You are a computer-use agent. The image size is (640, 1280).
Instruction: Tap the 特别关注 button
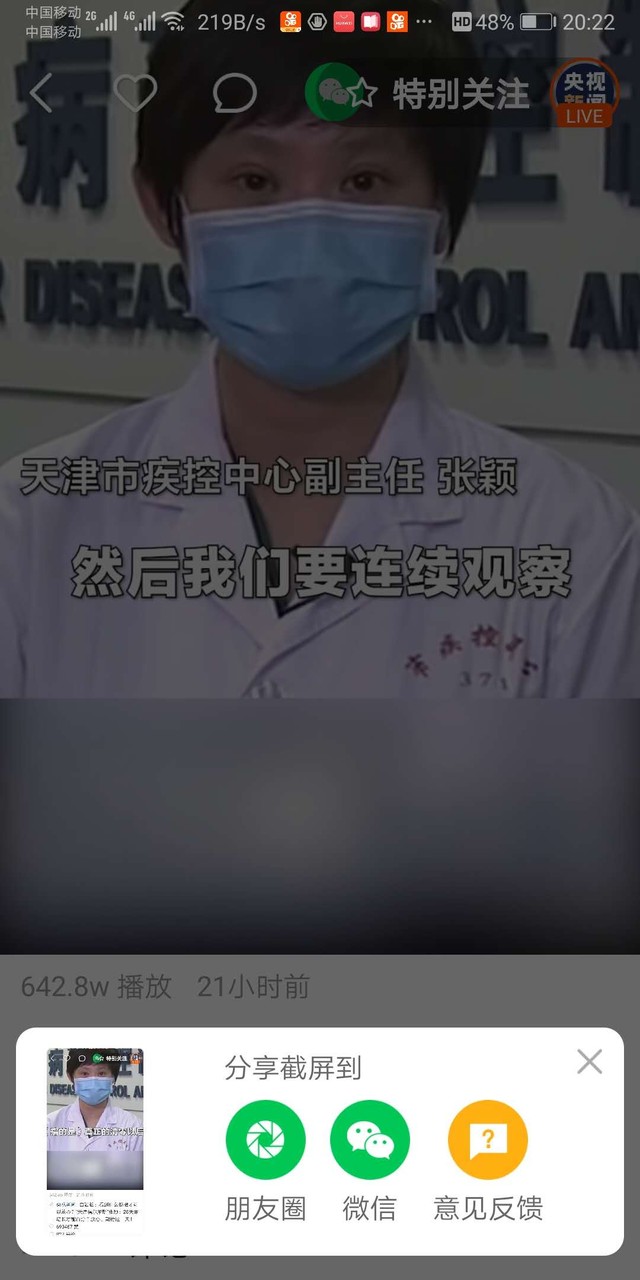coord(420,93)
